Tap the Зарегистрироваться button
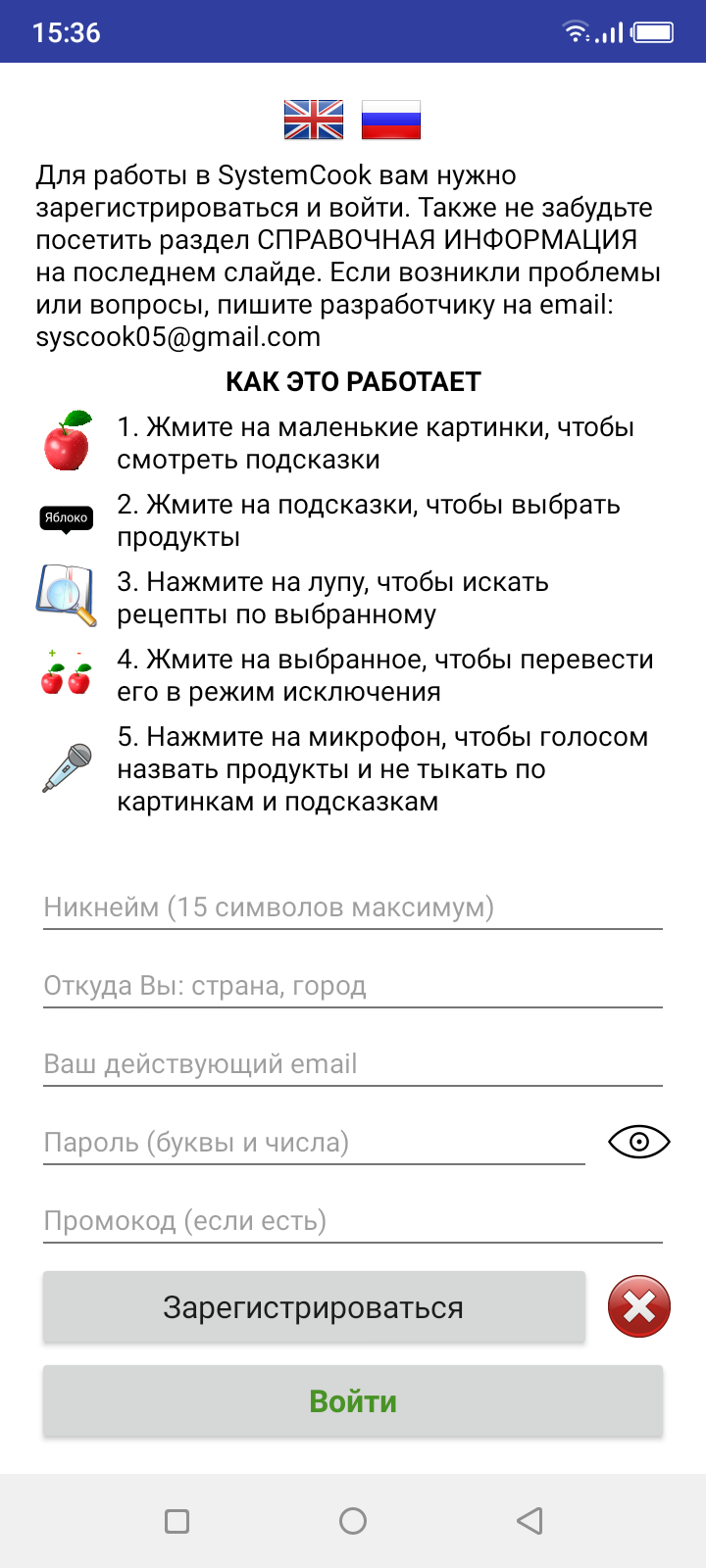706x1568 pixels. pyautogui.click(x=314, y=1307)
